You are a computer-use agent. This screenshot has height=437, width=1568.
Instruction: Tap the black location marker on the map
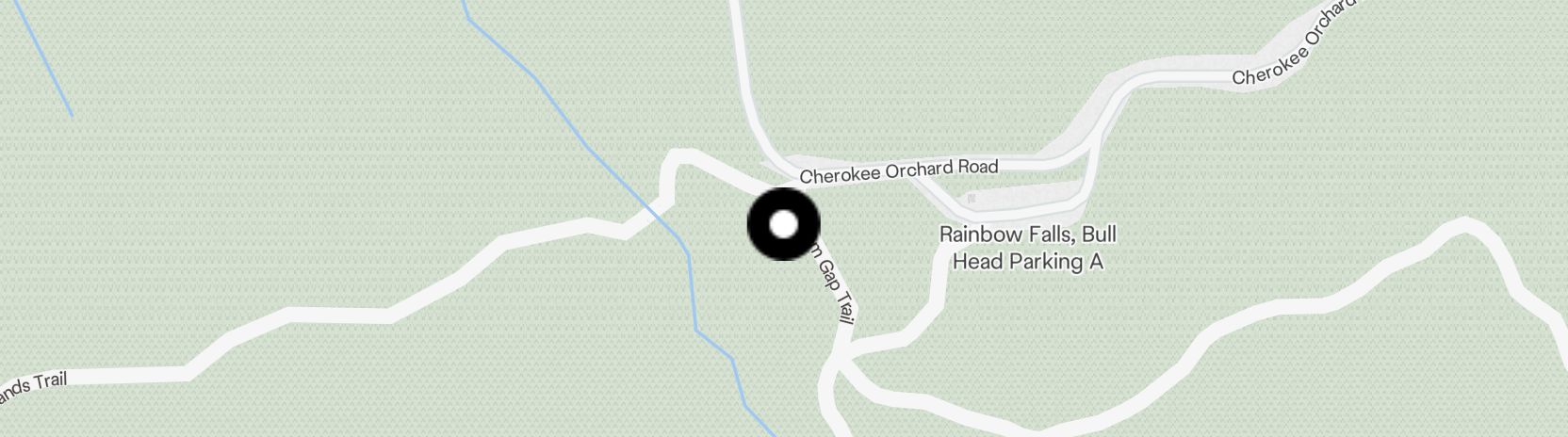coord(783,224)
